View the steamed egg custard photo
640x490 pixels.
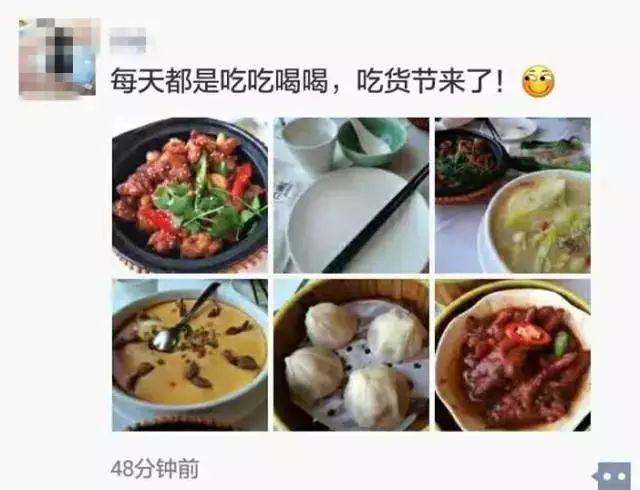(190, 354)
